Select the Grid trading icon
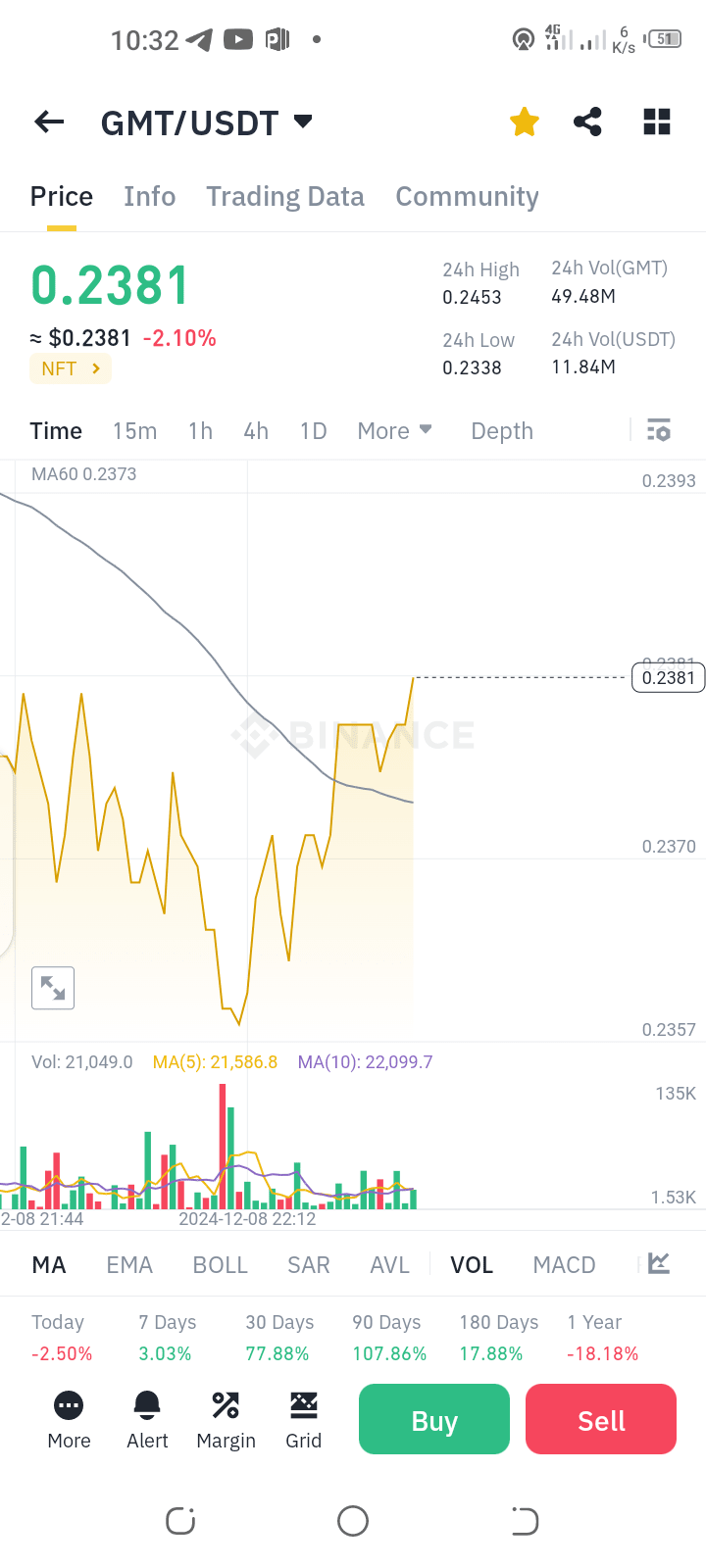The width and height of the screenshot is (706, 1568). (304, 1405)
